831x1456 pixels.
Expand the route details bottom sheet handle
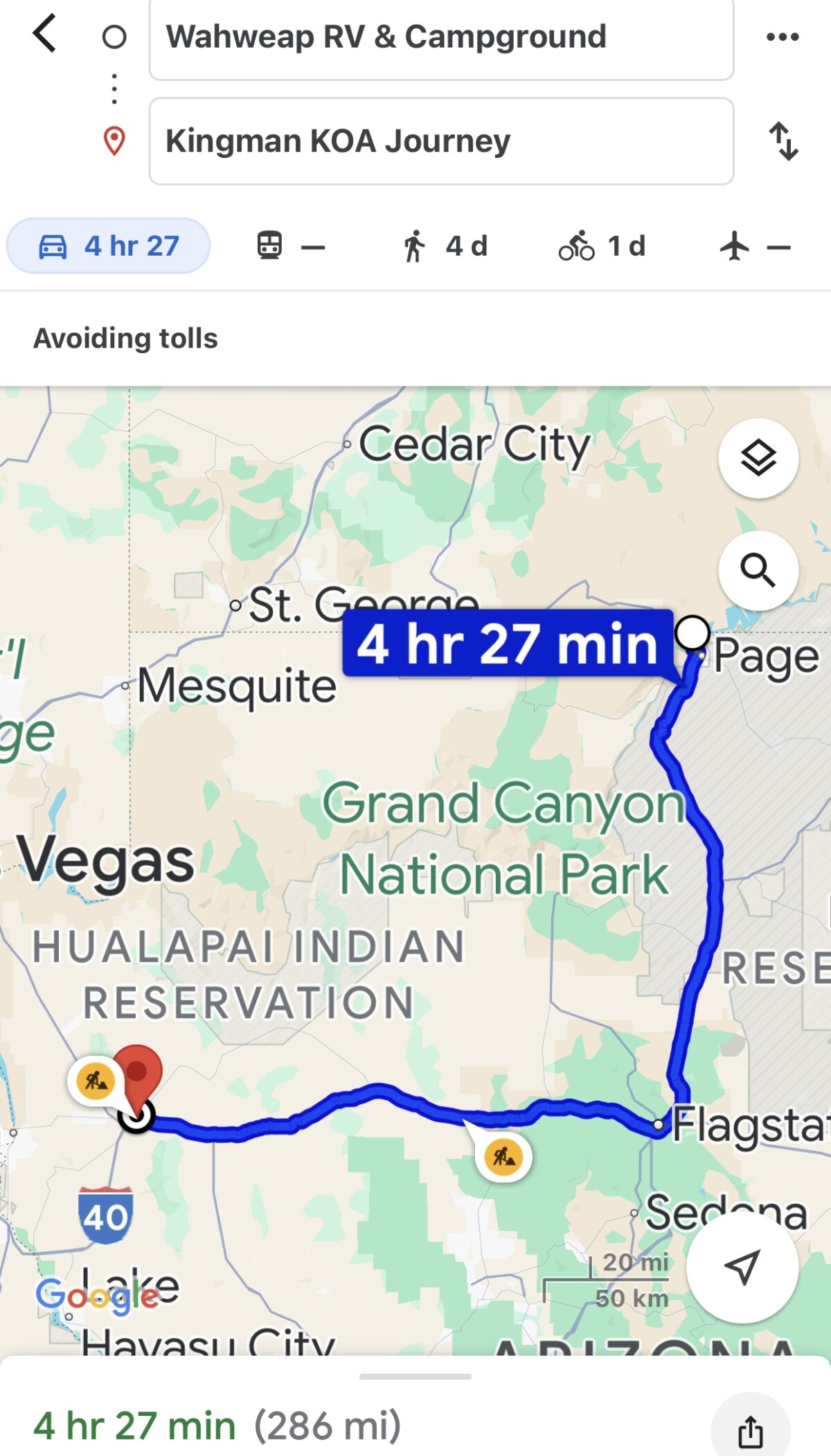pos(415,1376)
